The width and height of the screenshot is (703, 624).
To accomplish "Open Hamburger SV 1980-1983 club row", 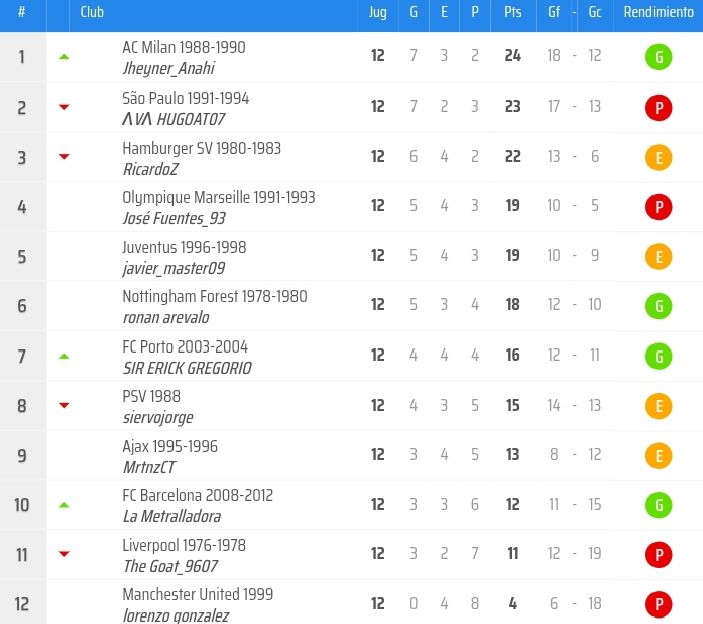I will [201, 148].
